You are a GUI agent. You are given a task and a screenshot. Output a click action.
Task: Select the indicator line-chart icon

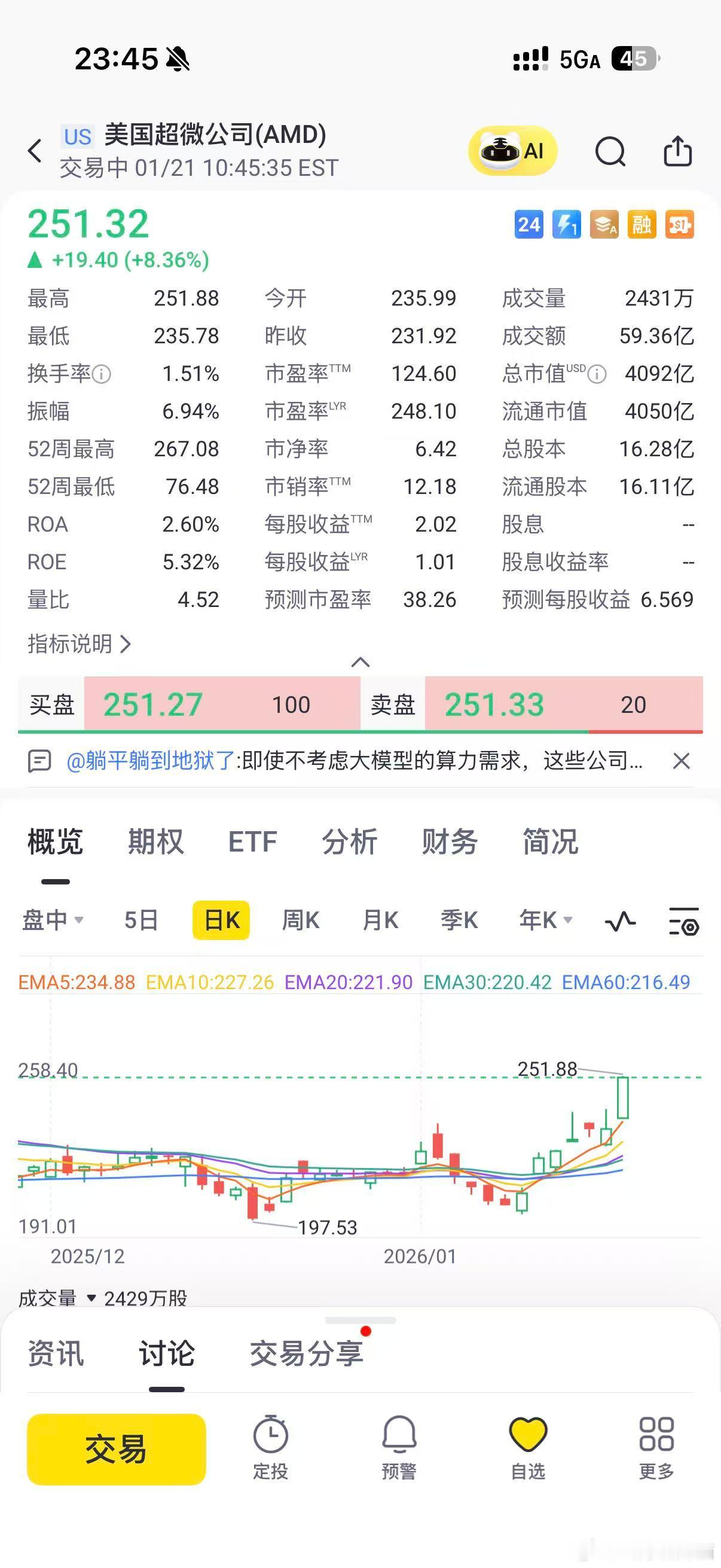click(x=620, y=920)
